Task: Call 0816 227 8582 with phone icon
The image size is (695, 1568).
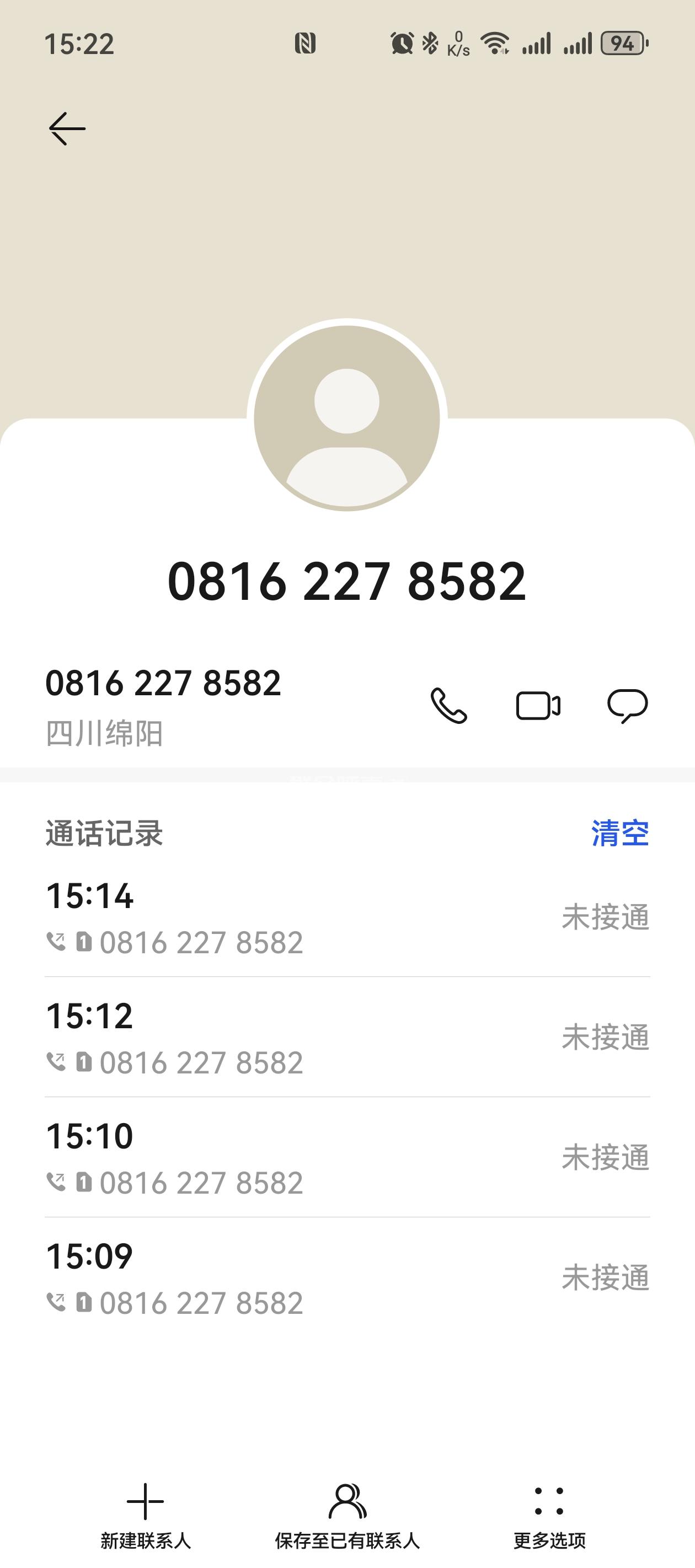Action: coord(449,706)
